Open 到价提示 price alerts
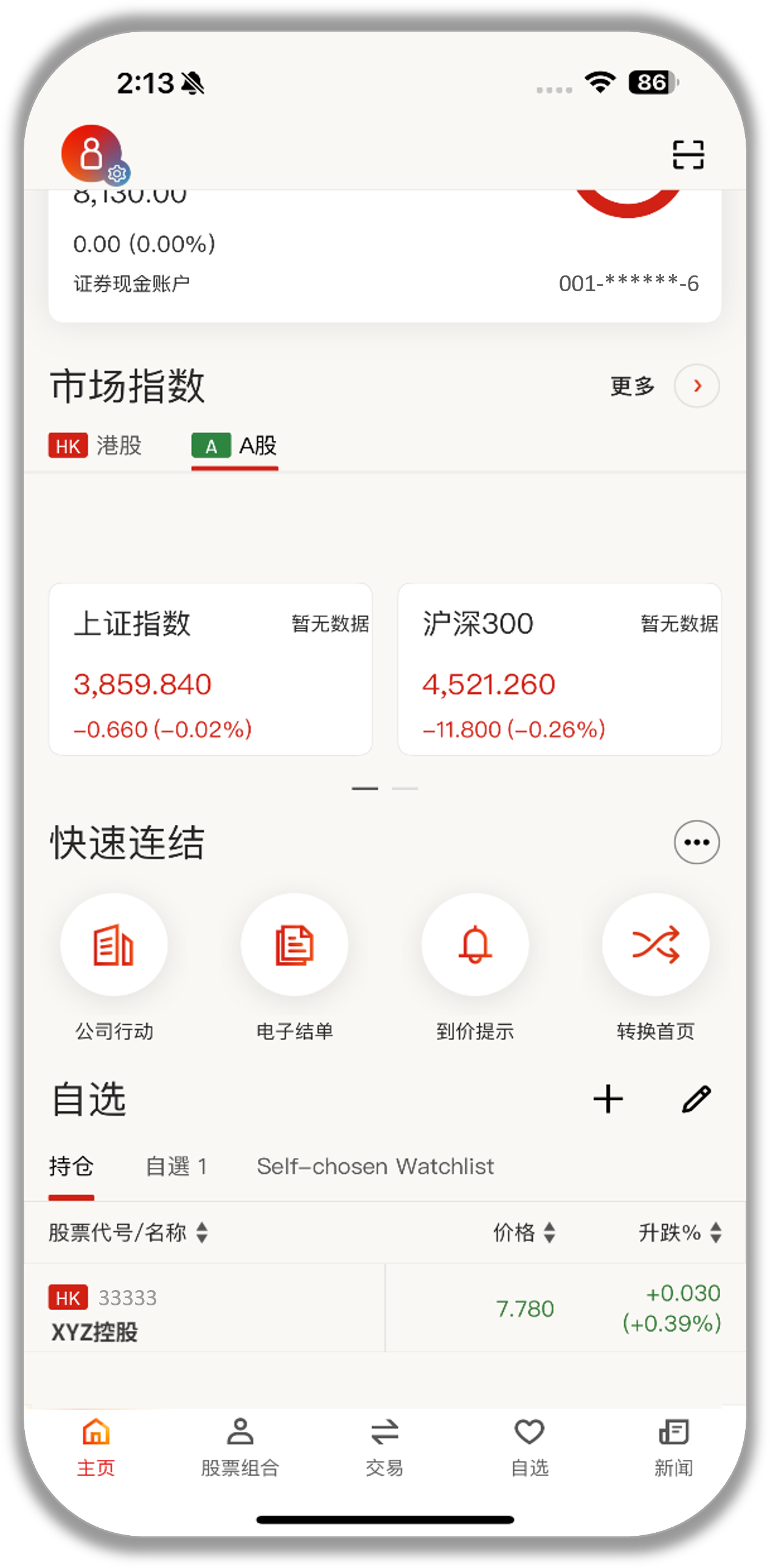 475,945
